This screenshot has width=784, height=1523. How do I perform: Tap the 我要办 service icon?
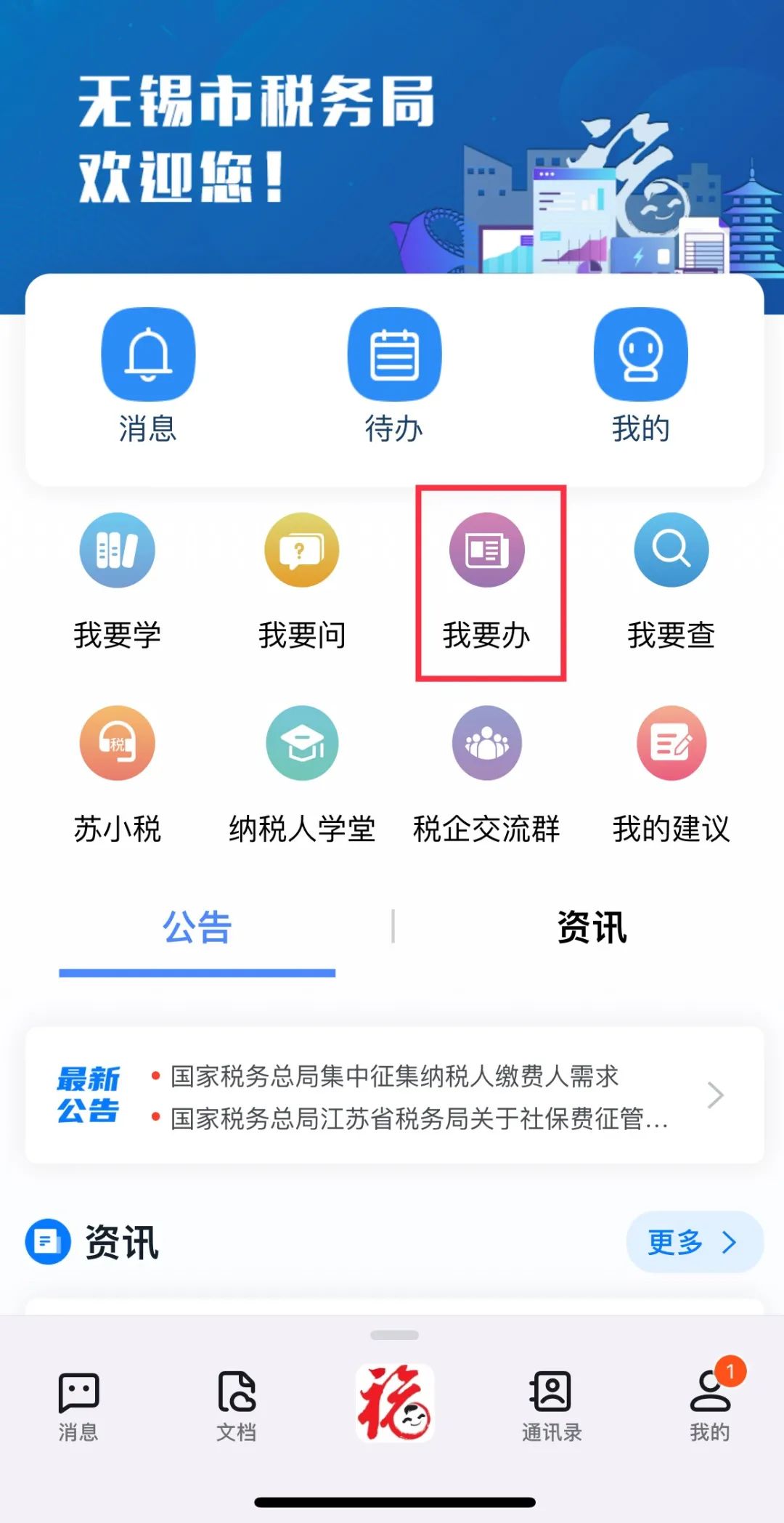(x=486, y=551)
